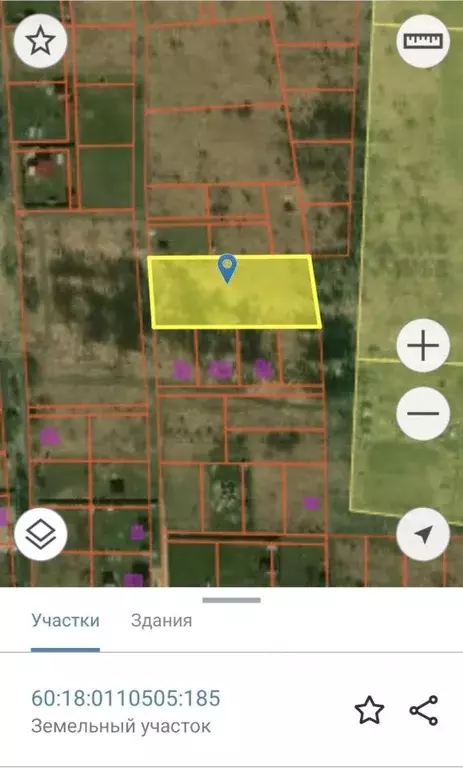The width and height of the screenshot is (463, 768).
Task: Tap the blue pin on the parcel
Action: (227, 268)
